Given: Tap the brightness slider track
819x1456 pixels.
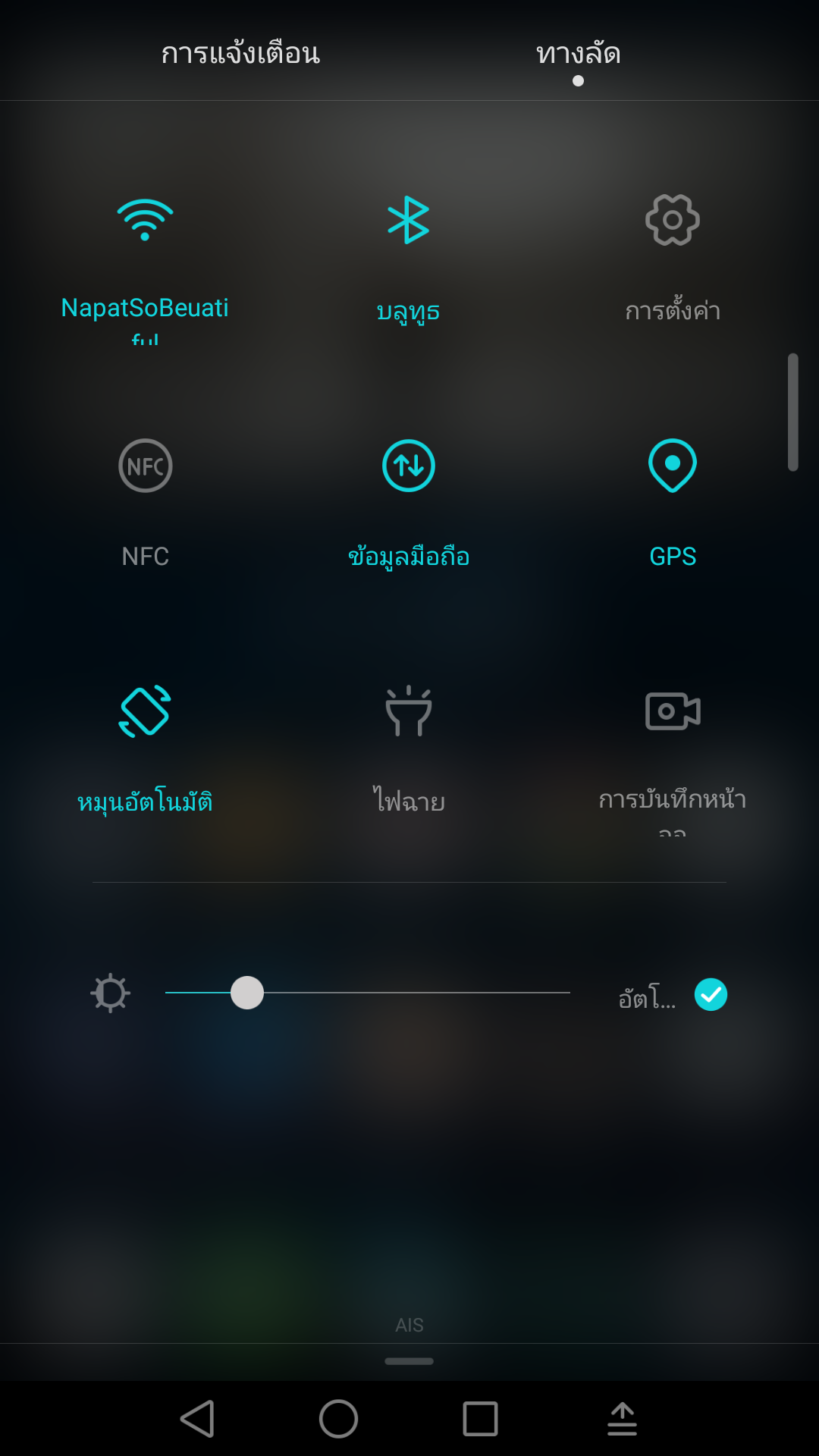Looking at the screenshot, I should coord(368,993).
